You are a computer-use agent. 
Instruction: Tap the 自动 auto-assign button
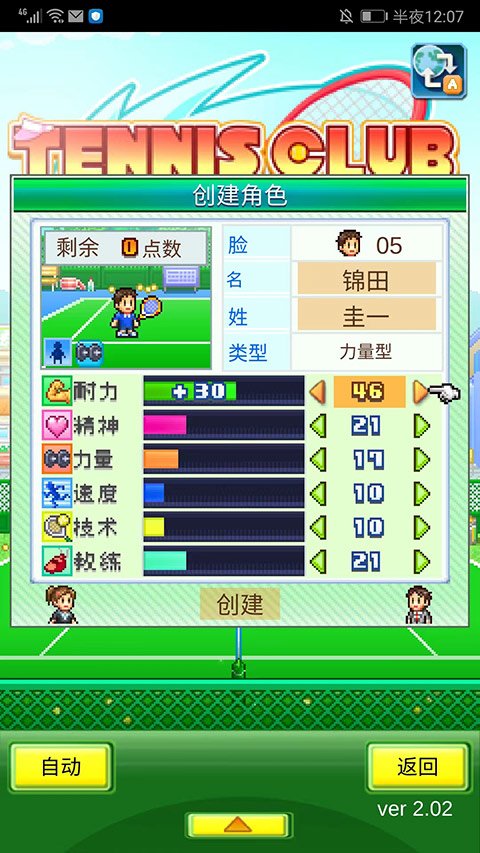pyautogui.click(x=61, y=767)
